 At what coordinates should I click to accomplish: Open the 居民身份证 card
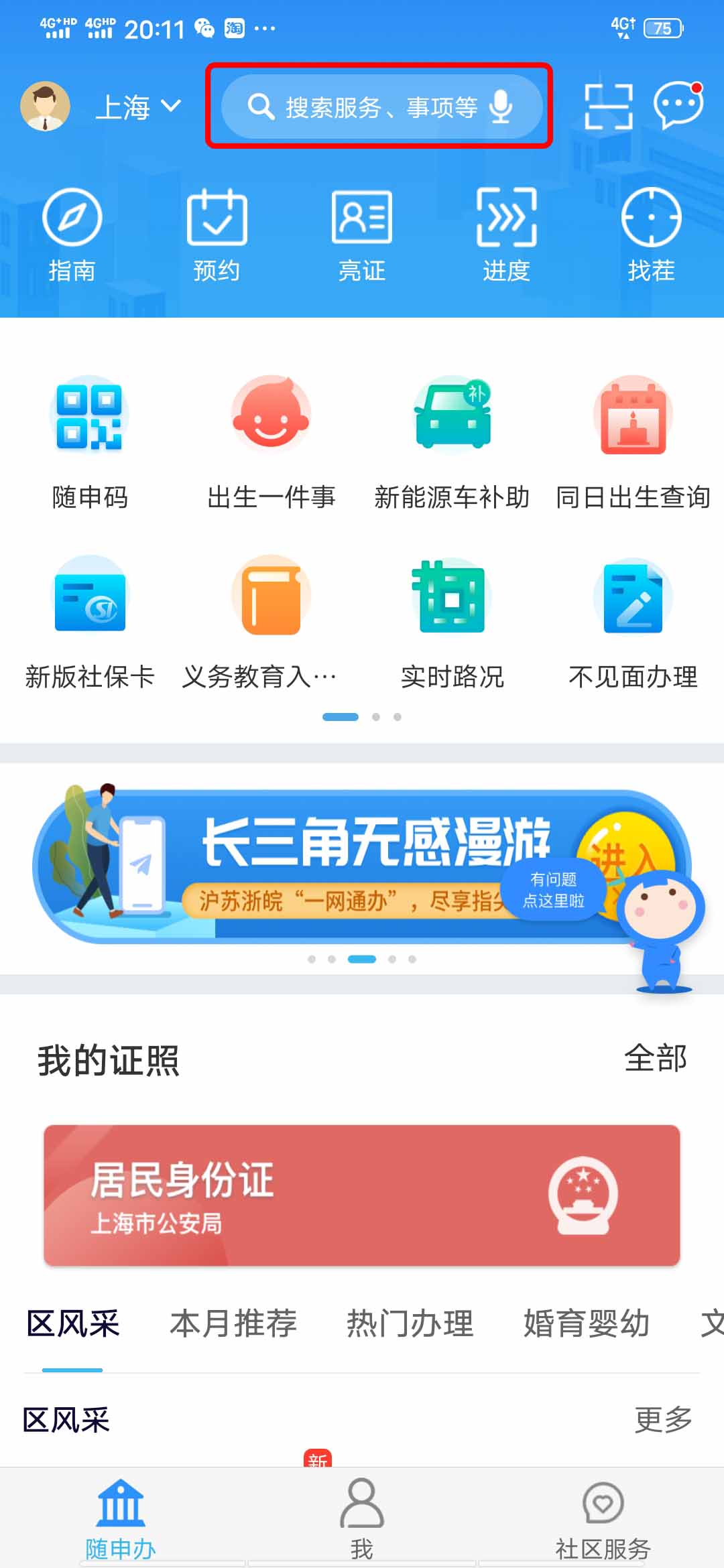click(362, 1195)
